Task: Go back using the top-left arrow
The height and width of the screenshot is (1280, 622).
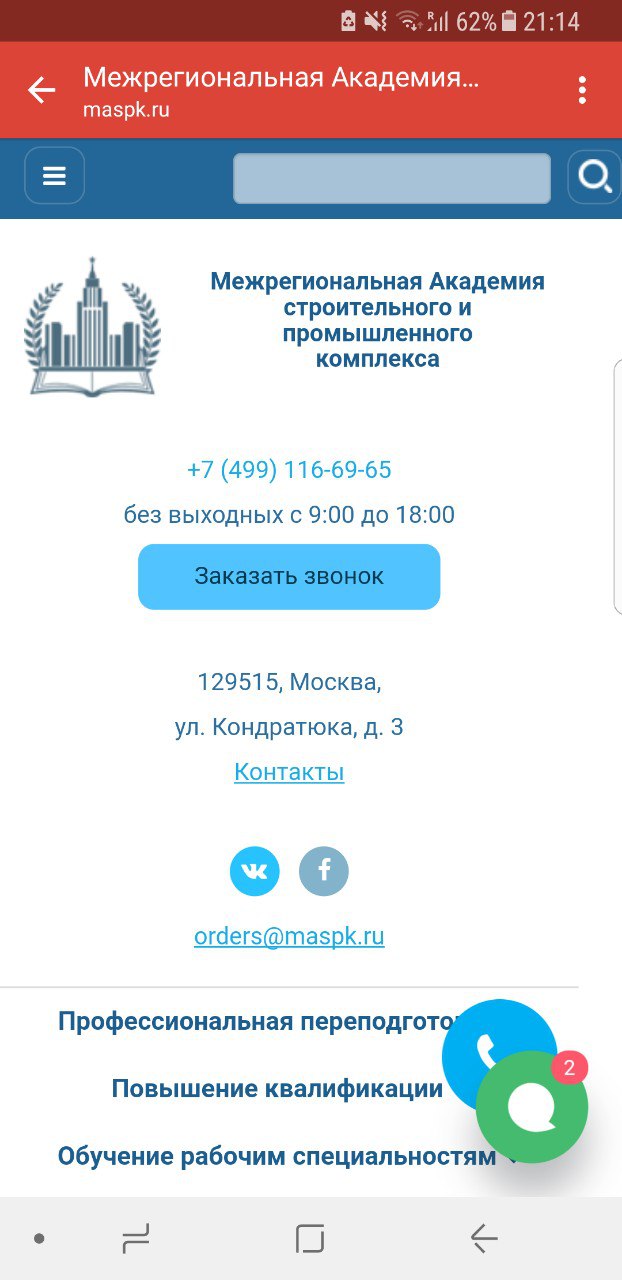Action: (x=42, y=91)
